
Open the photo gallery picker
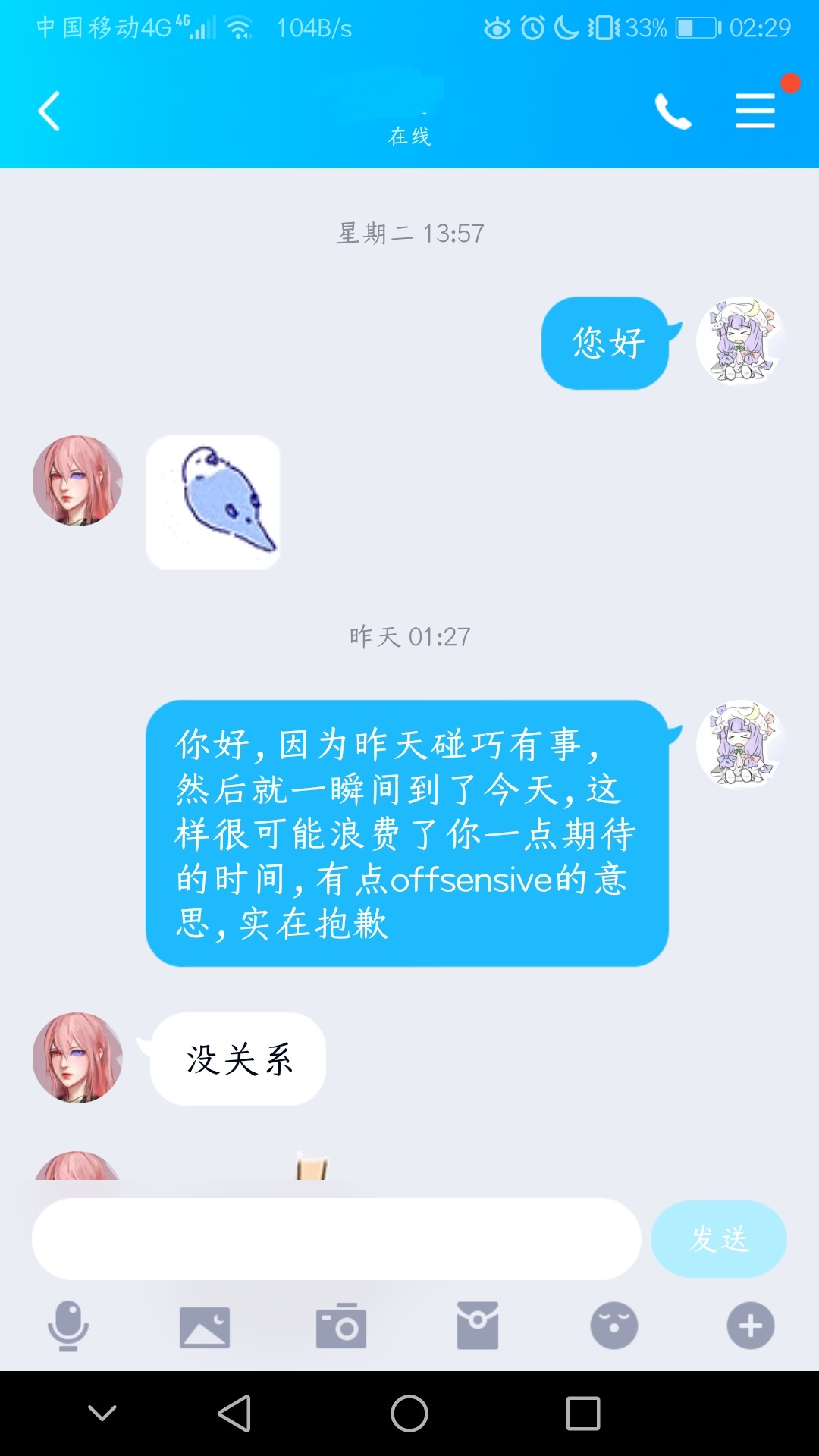coord(205,1326)
